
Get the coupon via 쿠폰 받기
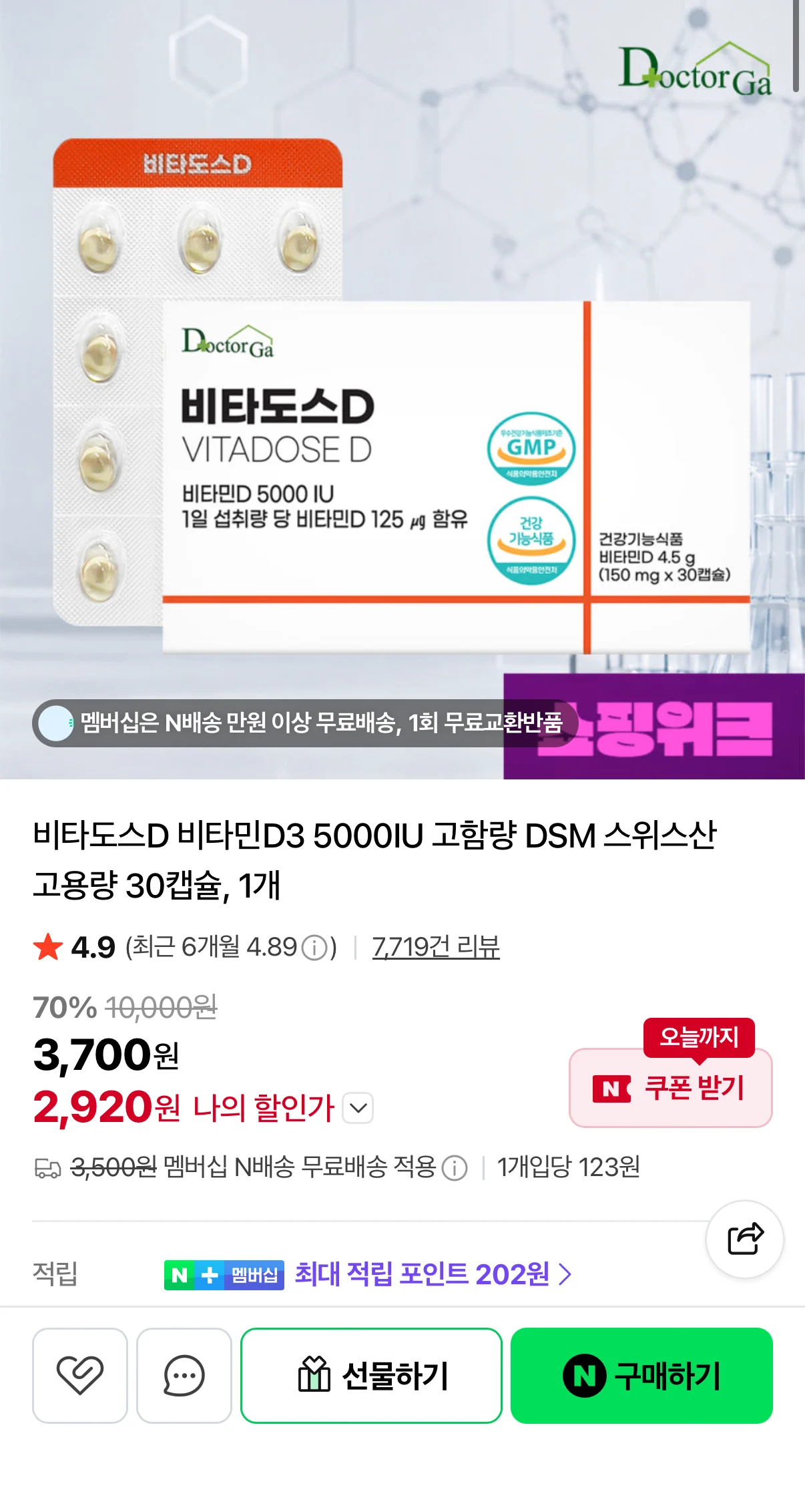[x=671, y=1087]
